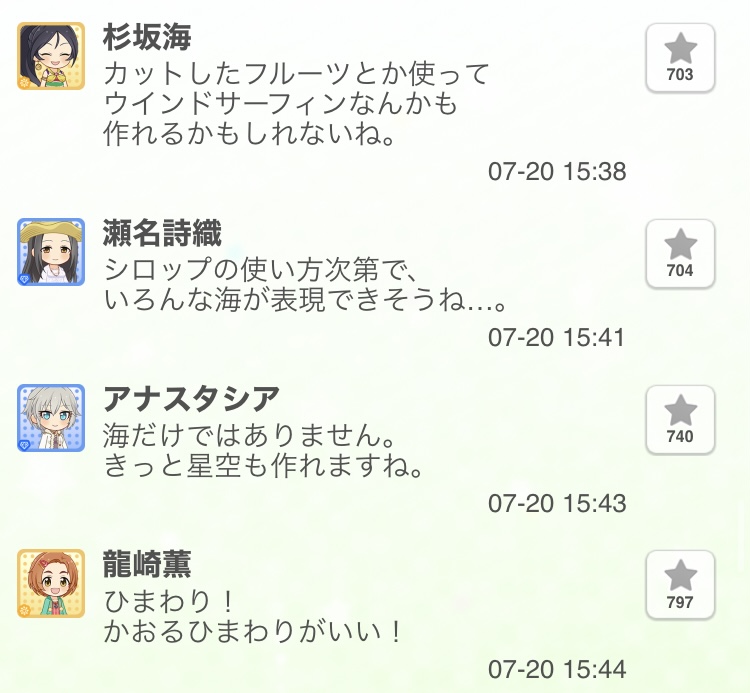Star 龍崎薫's comment with 797 stars
The image size is (750, 693).
click(x=680, y=585)
